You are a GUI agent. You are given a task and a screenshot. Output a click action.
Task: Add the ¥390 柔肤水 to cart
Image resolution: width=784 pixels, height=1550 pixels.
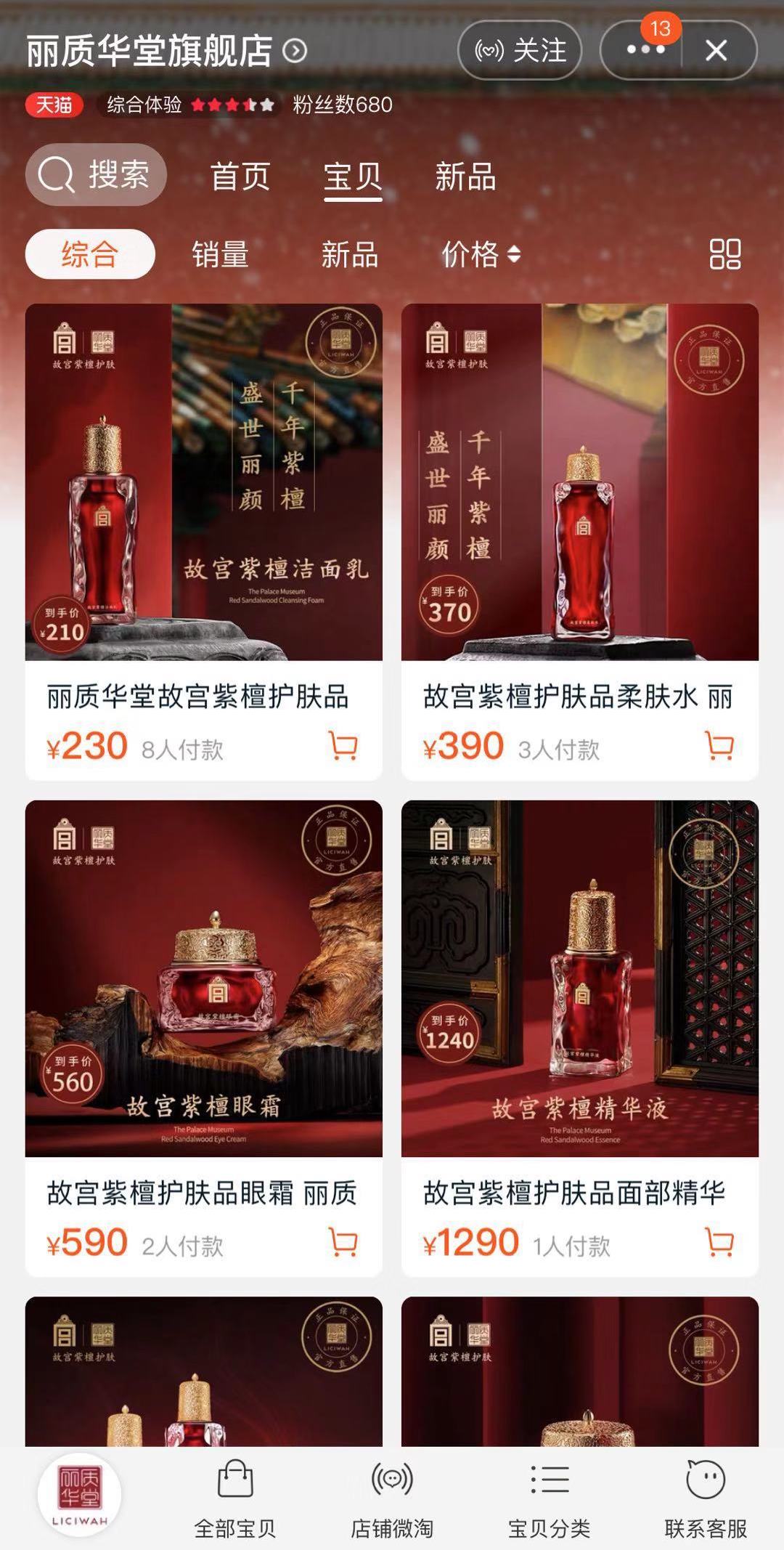click(719, 746)
